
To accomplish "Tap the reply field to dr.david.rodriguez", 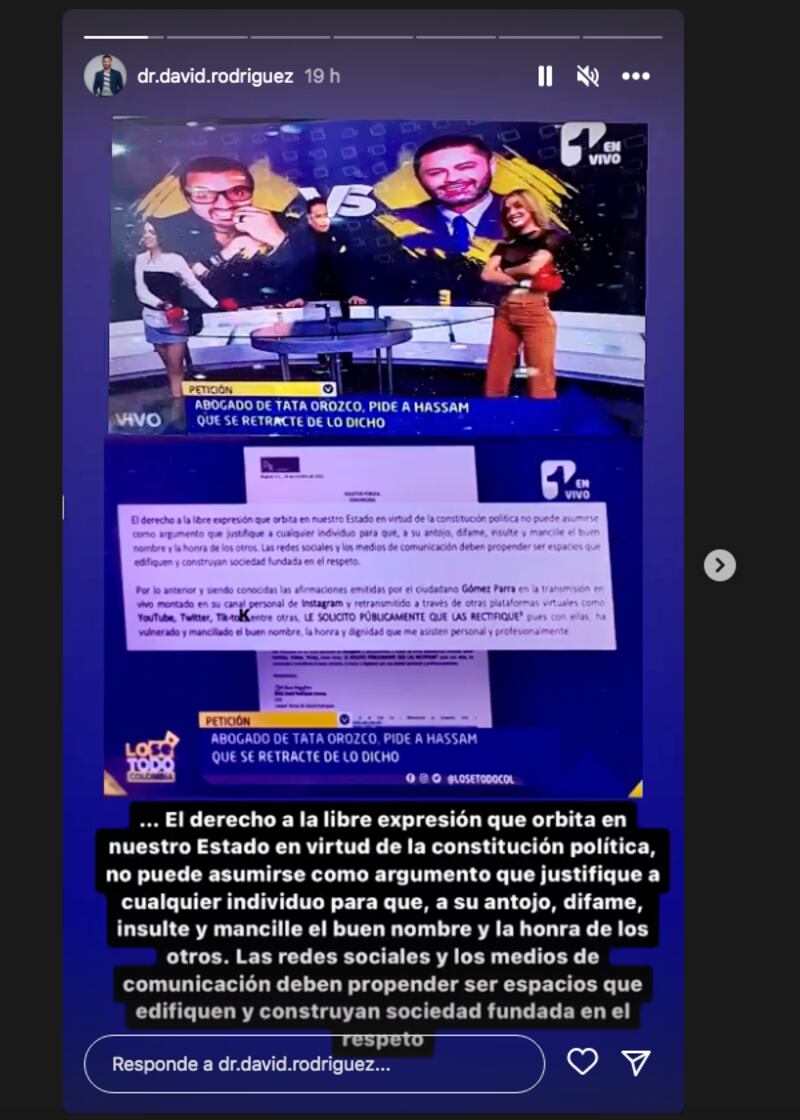I will 314,1064.
